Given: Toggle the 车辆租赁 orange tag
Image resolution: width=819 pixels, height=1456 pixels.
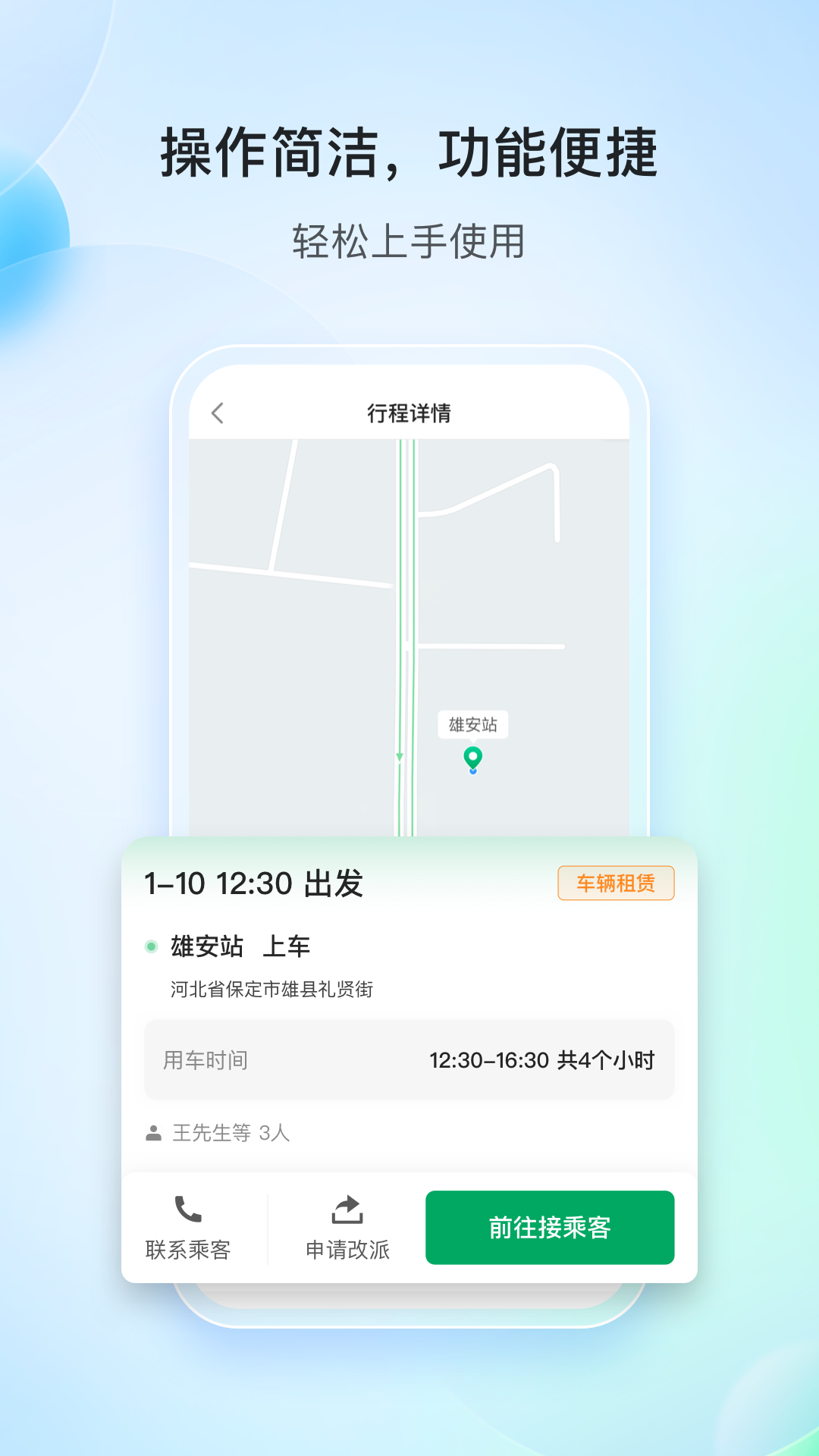Looking at the screenshot, I should [x=615, y=882].
